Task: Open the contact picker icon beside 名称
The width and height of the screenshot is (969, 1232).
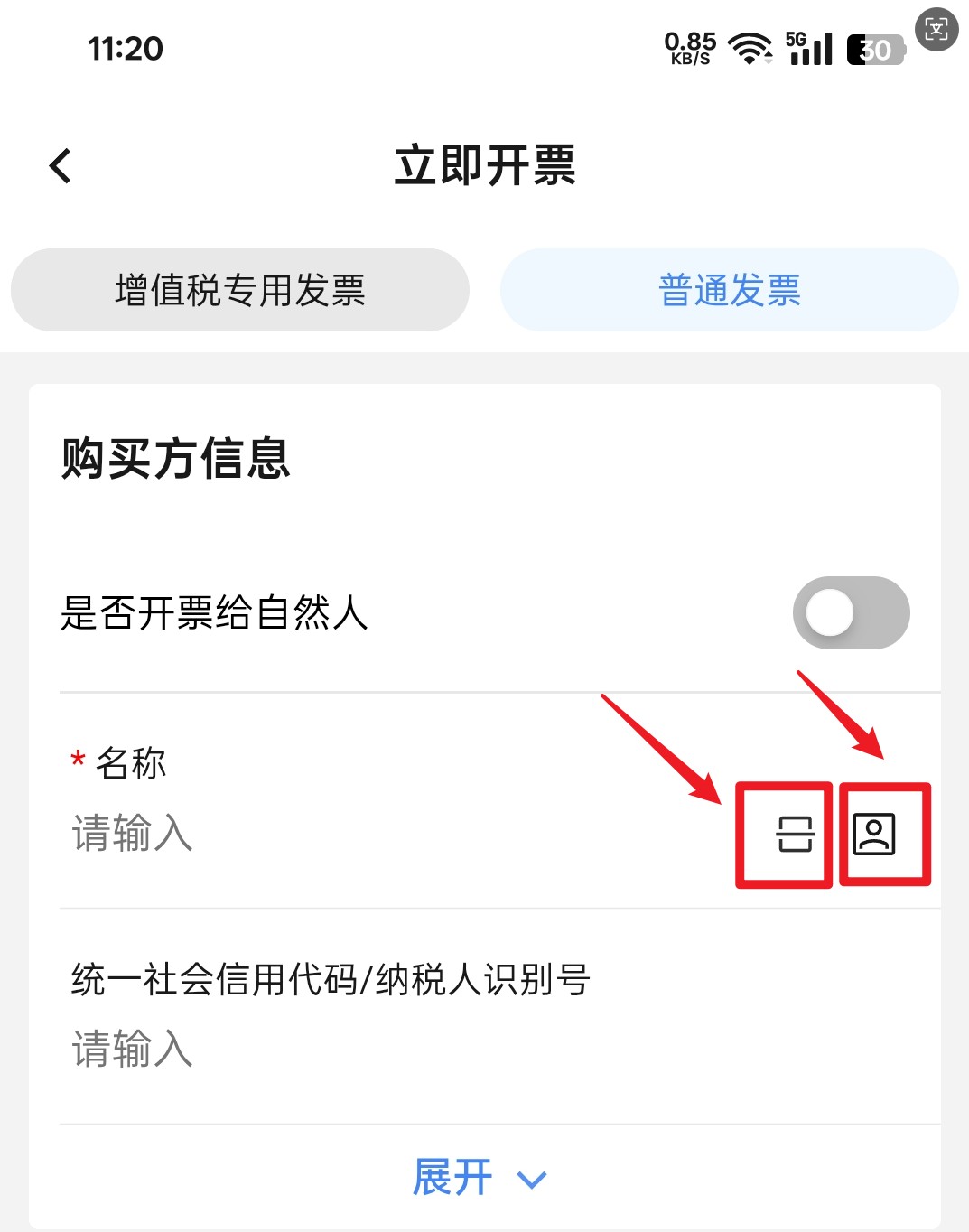Action: [874, 834]
